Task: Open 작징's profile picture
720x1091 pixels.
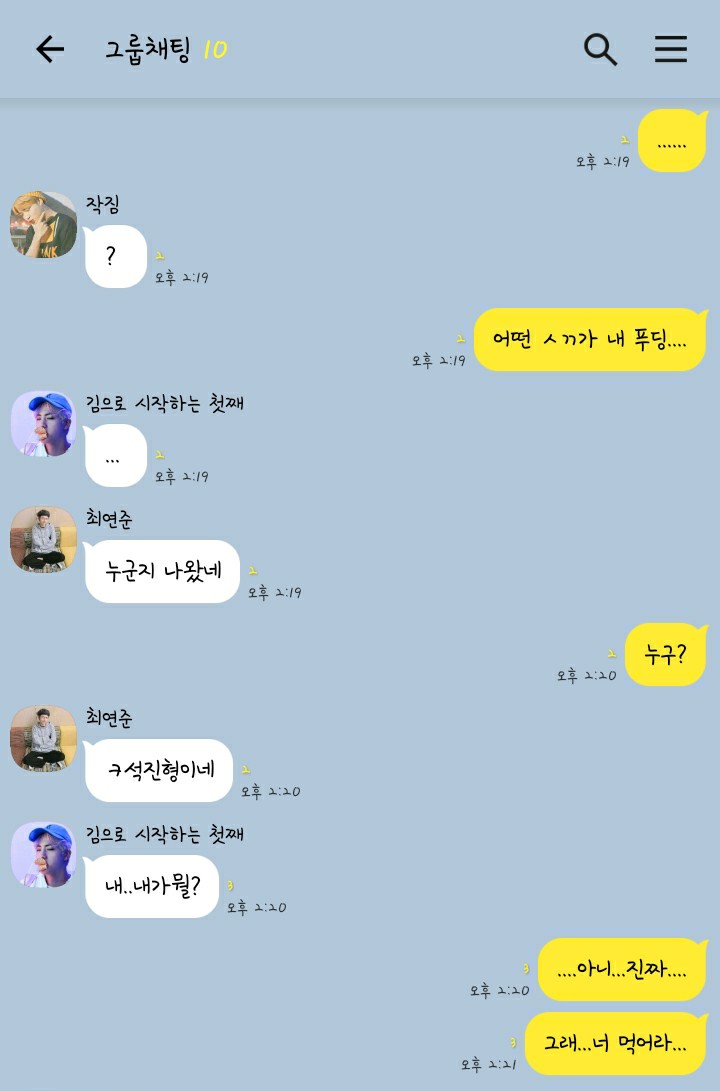Action: click(x=43, y=225)
